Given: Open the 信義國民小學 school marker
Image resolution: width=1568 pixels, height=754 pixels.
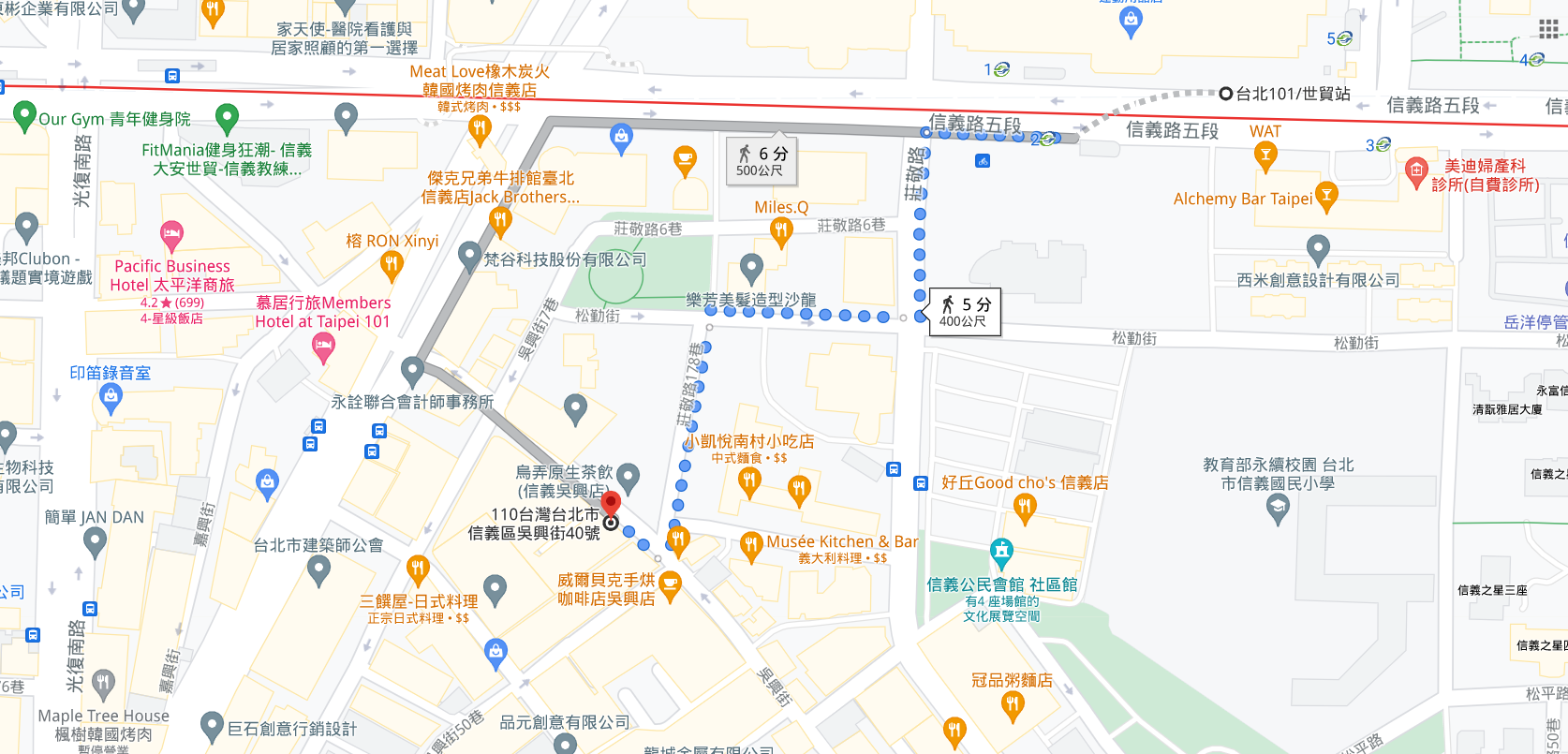Looking at the screenshot, I should point(1278,509).
